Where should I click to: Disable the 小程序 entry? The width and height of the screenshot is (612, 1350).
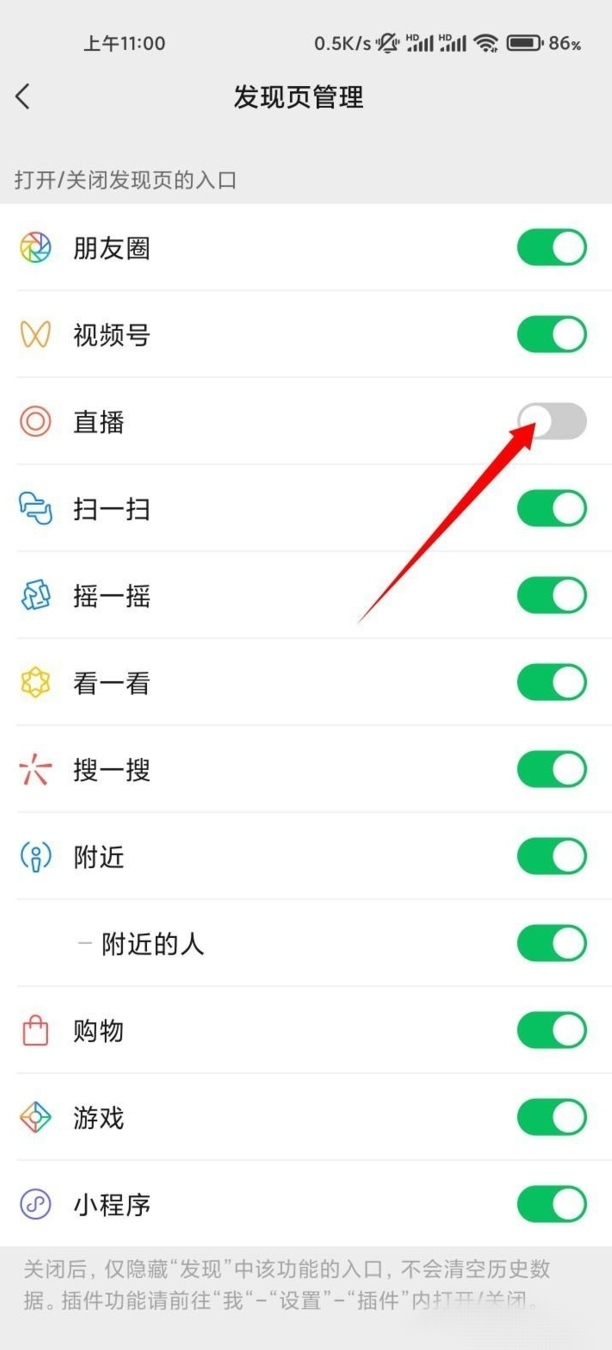coord(551,1204)
